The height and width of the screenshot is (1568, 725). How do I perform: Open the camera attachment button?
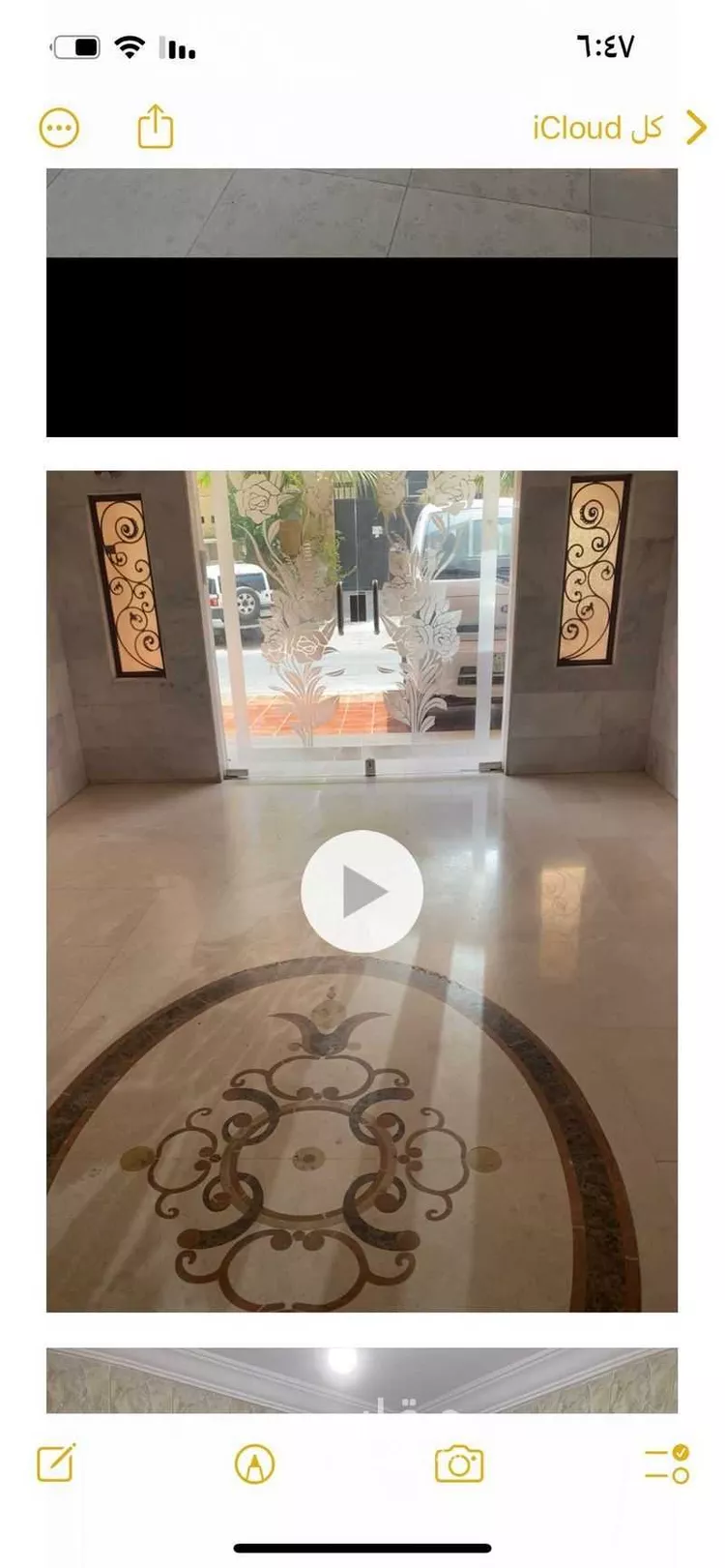(459, 1464)
